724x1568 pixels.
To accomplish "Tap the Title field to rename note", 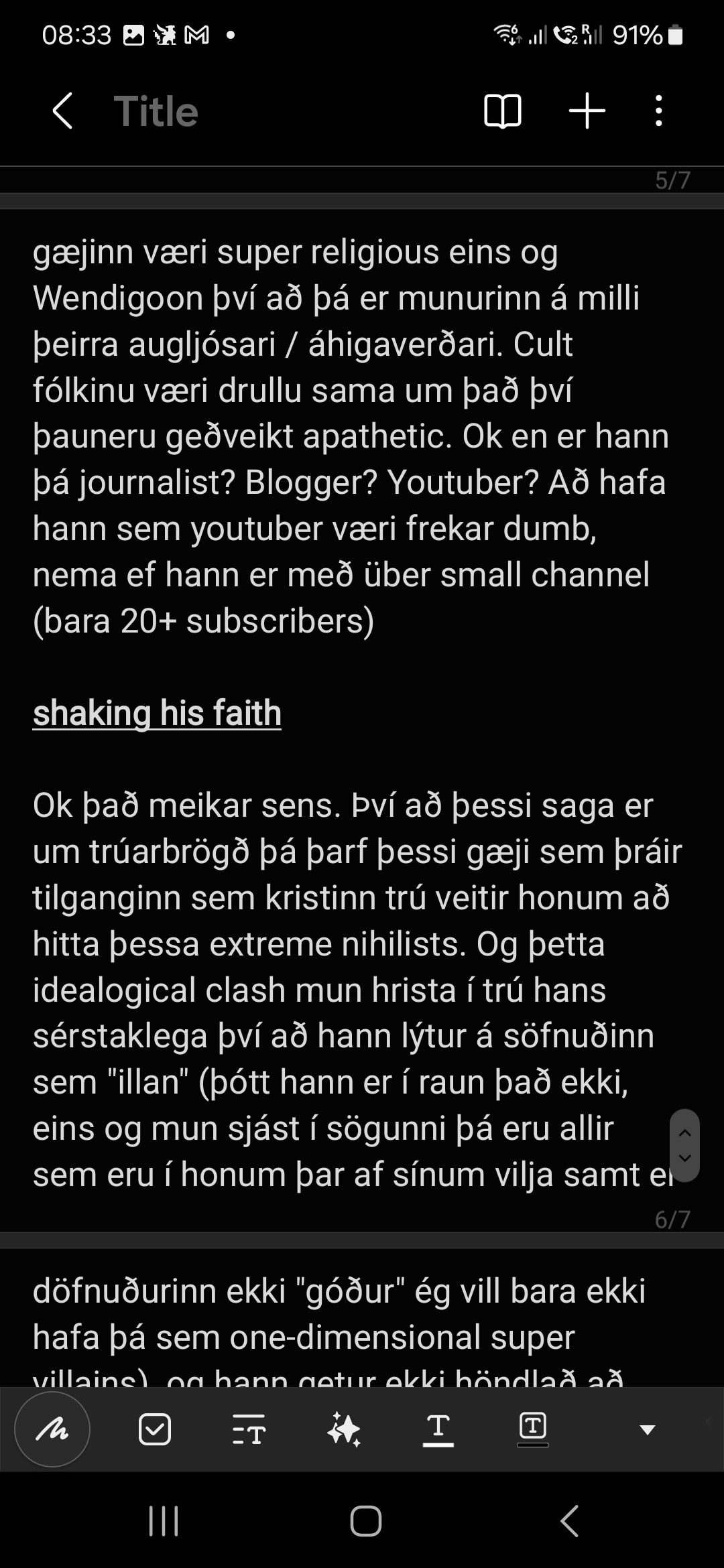I will pyautogui.click(x=156, y=111).
